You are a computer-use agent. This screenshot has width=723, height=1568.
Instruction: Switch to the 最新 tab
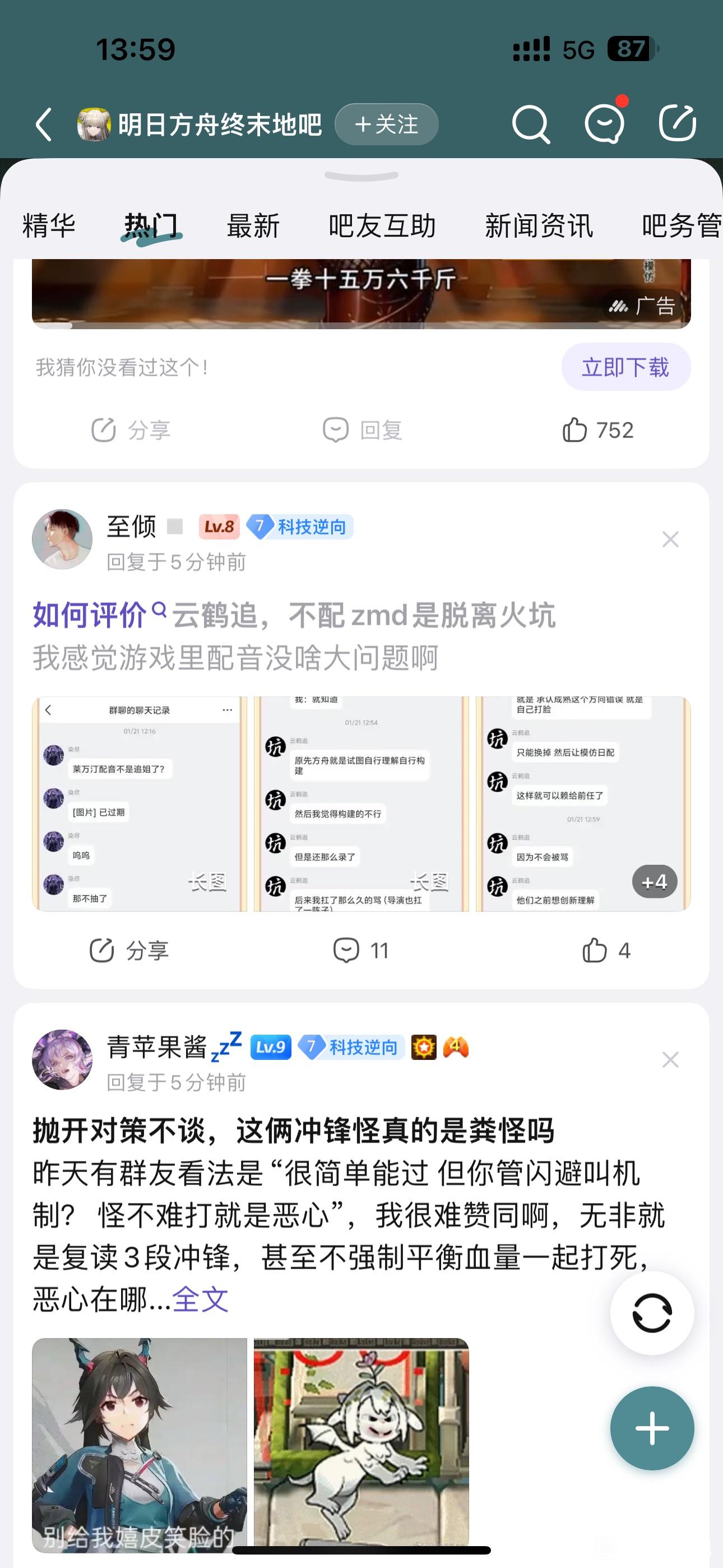point(253,226)
